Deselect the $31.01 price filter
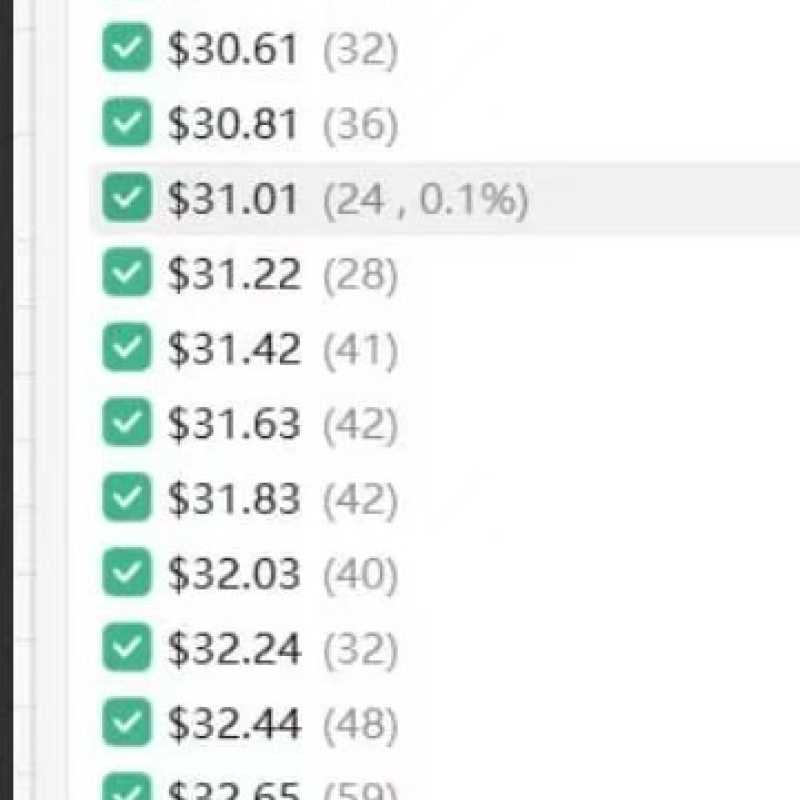The width and height of the screenshot is (800, 800). 127,199
